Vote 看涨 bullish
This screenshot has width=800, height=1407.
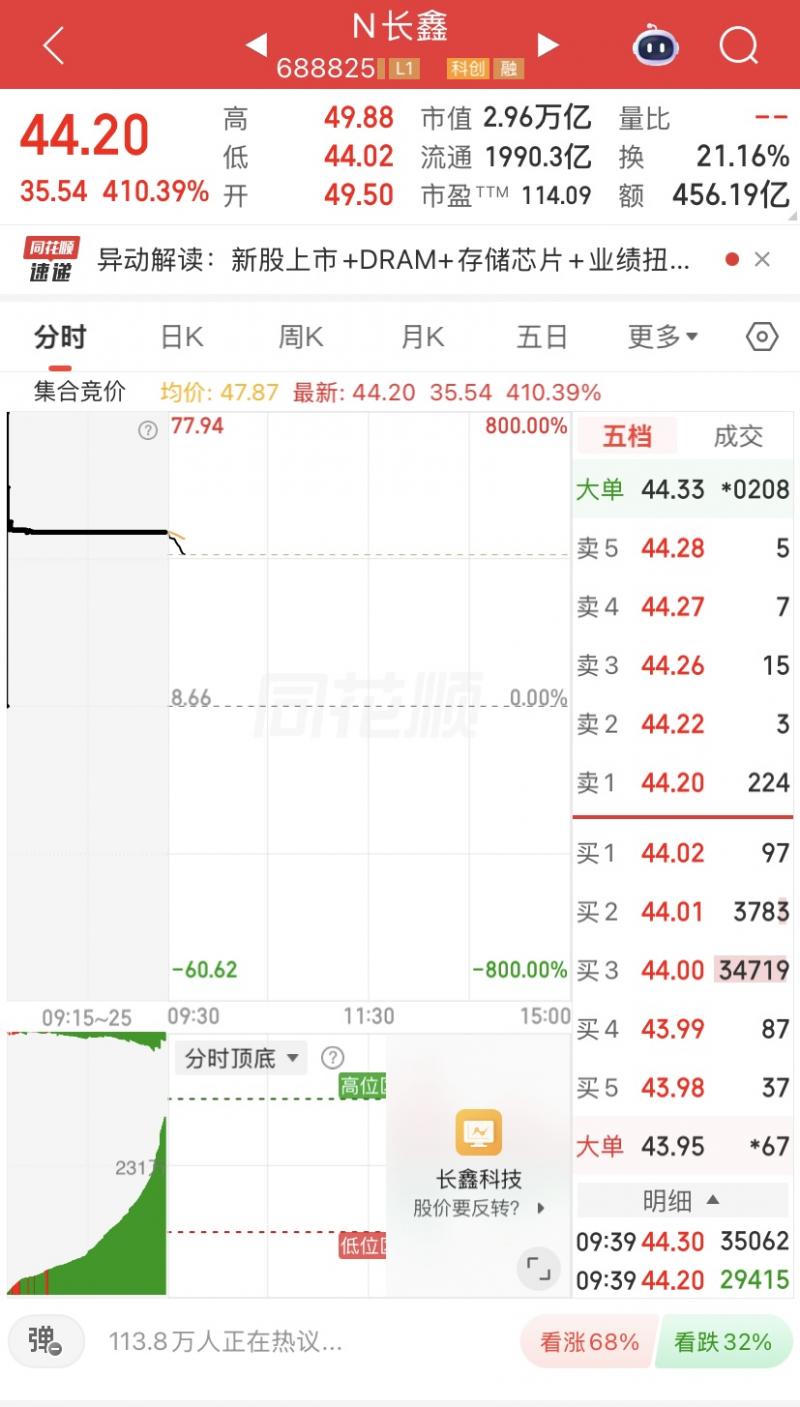coord(588,1342)
